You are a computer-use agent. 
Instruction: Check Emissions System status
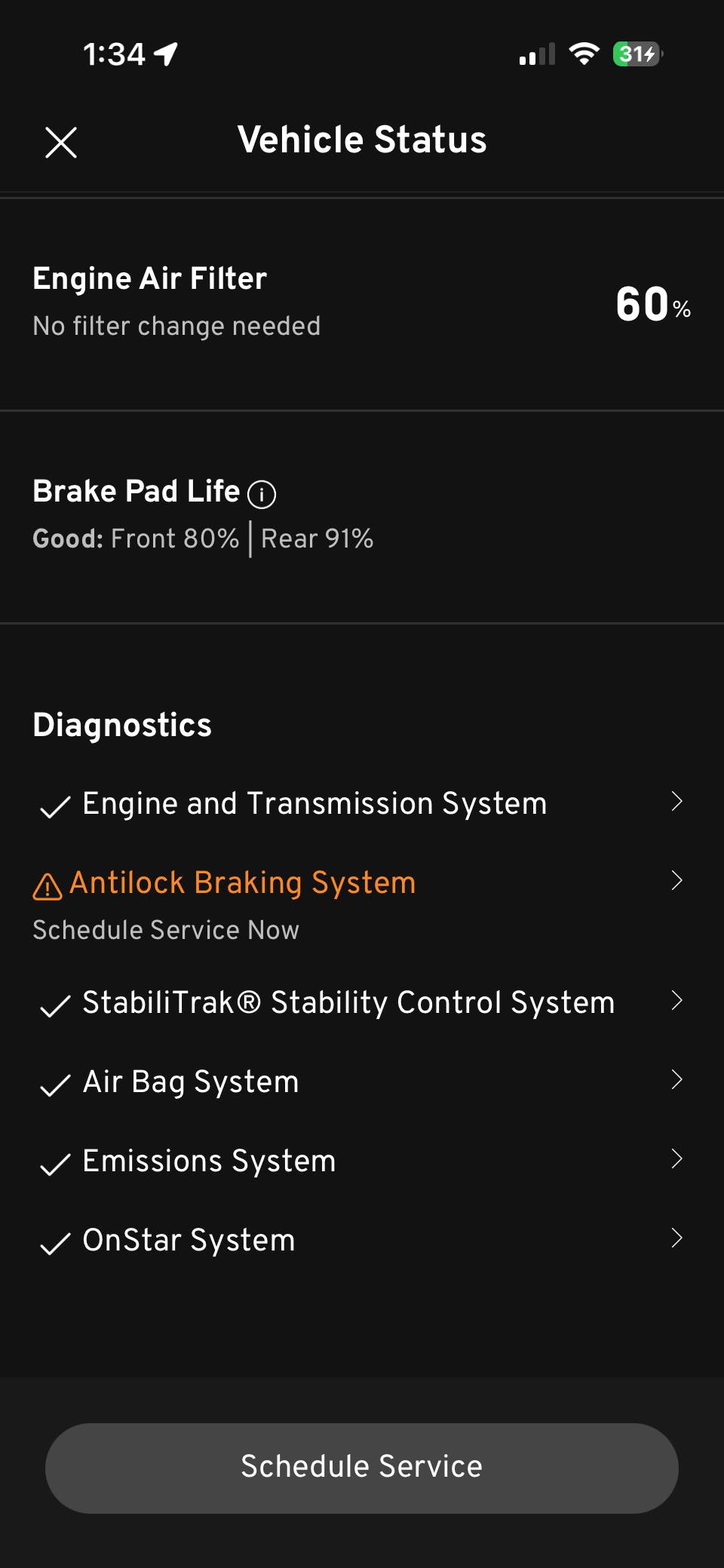(x=362, y=1161)
